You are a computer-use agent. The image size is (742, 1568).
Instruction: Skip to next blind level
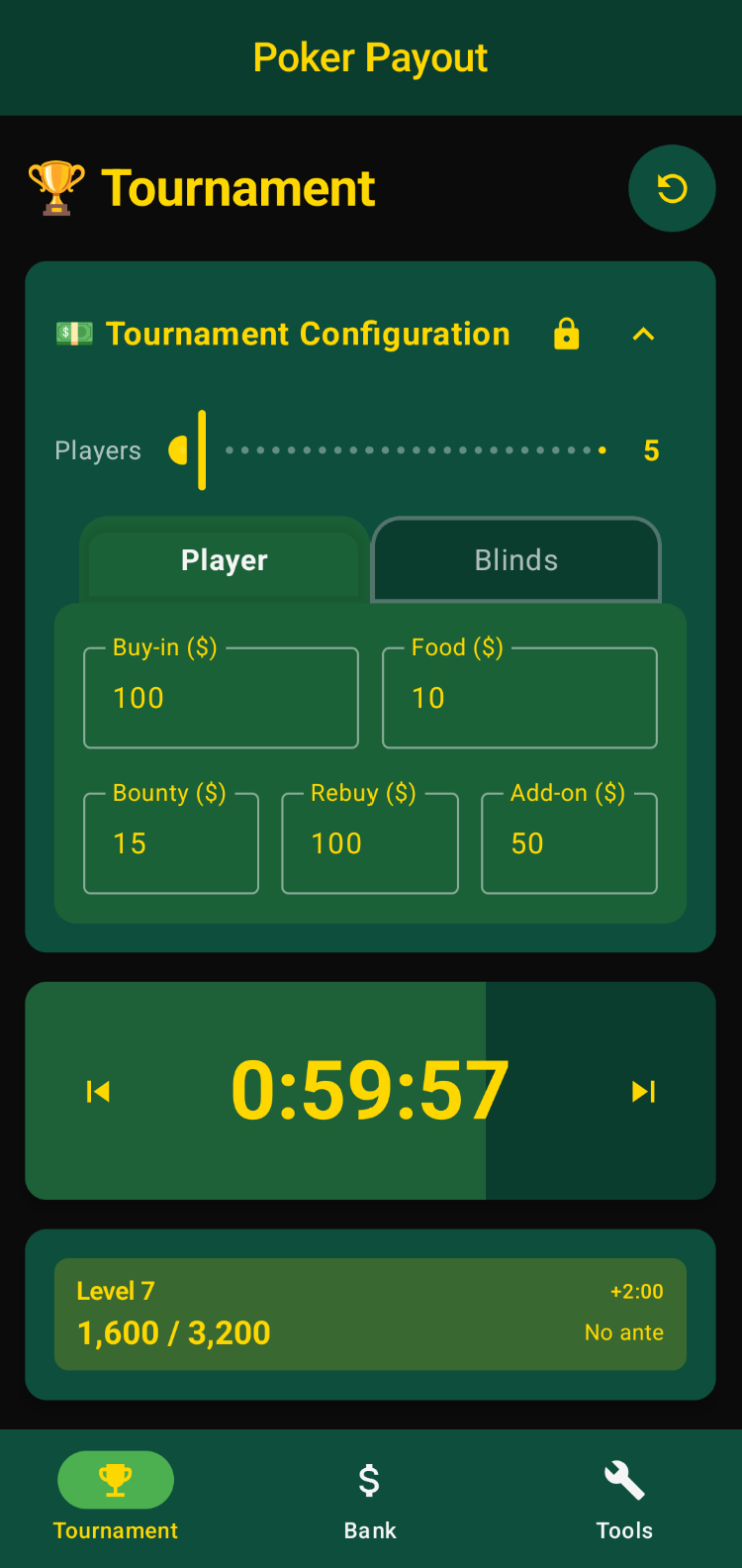643,1091
